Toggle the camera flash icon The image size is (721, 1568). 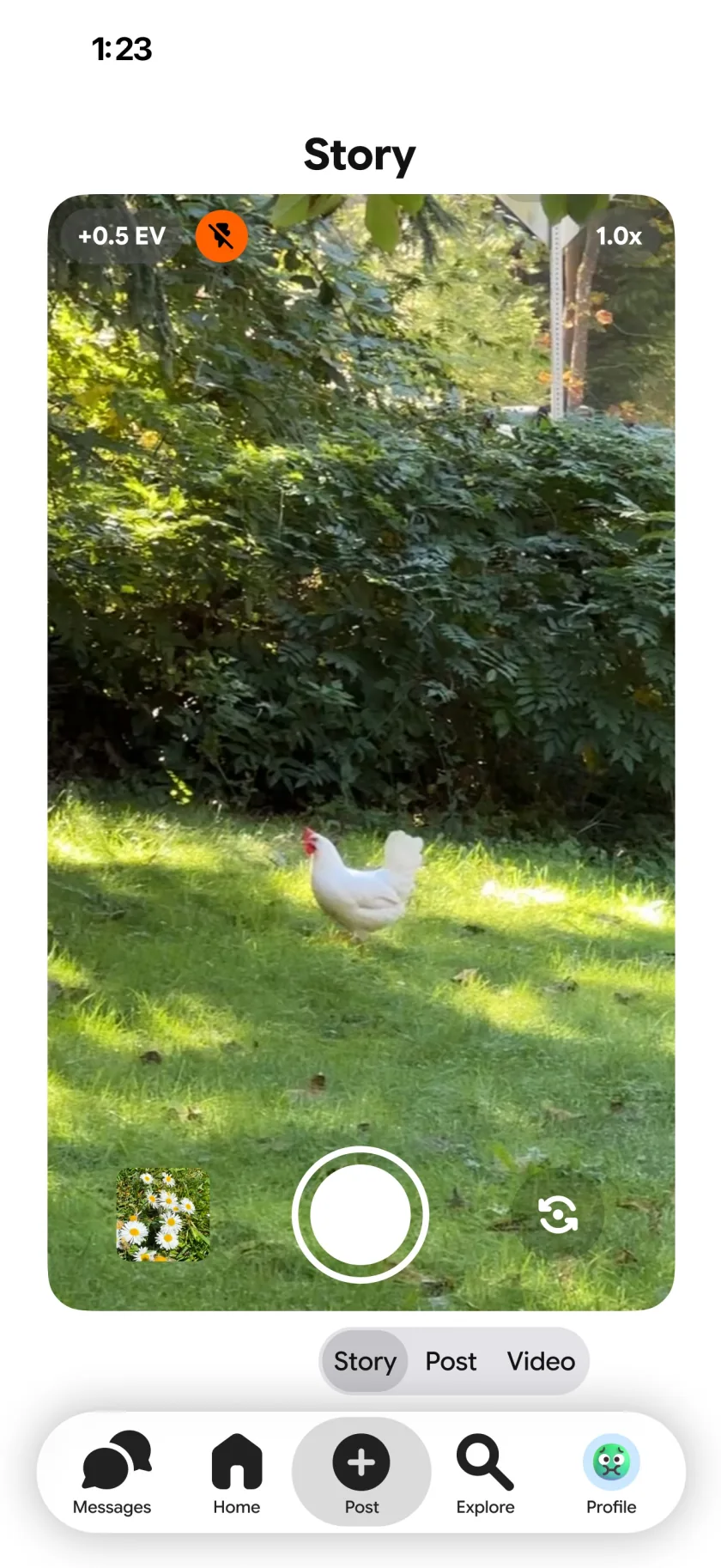(x=221, y=236)
